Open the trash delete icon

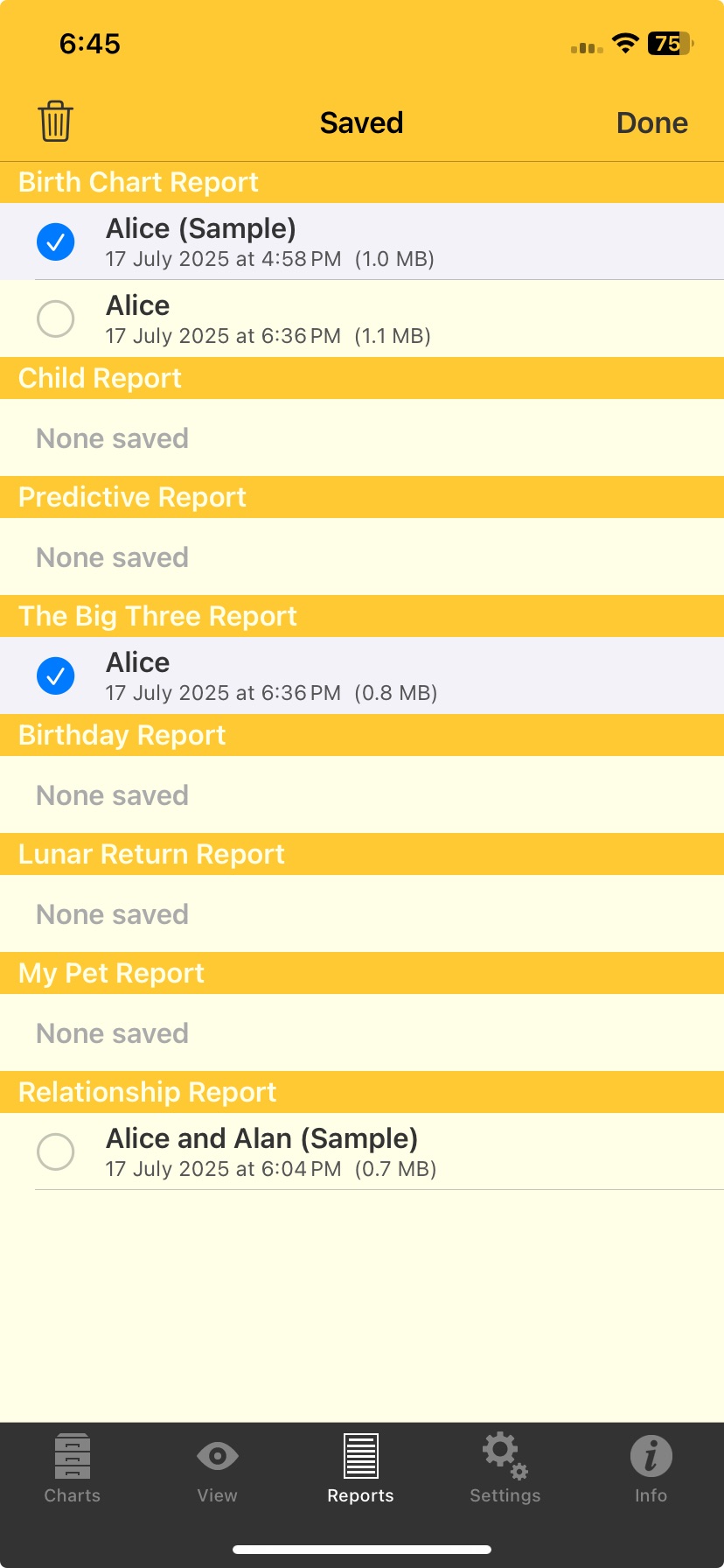(x=54, y=122)
